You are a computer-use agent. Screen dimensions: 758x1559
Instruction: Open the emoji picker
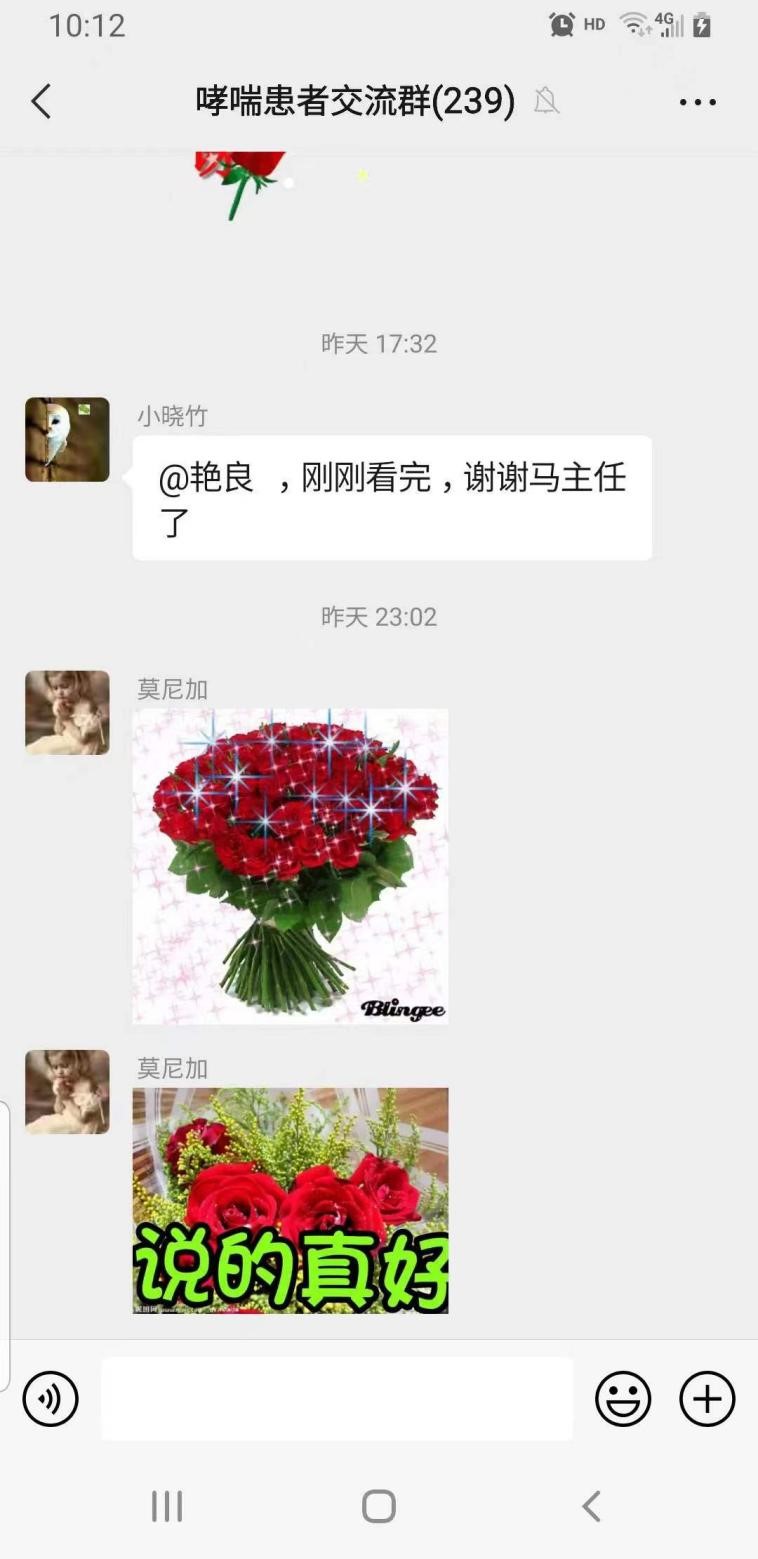[623, 1398]
